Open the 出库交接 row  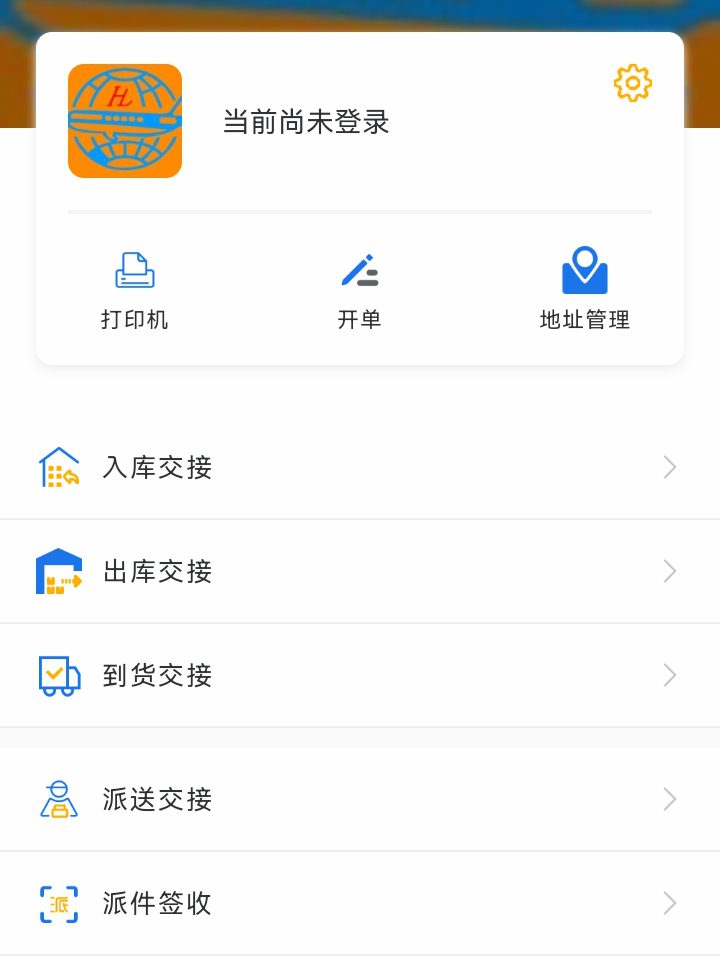pyautogui.click(x=360, y=571)
